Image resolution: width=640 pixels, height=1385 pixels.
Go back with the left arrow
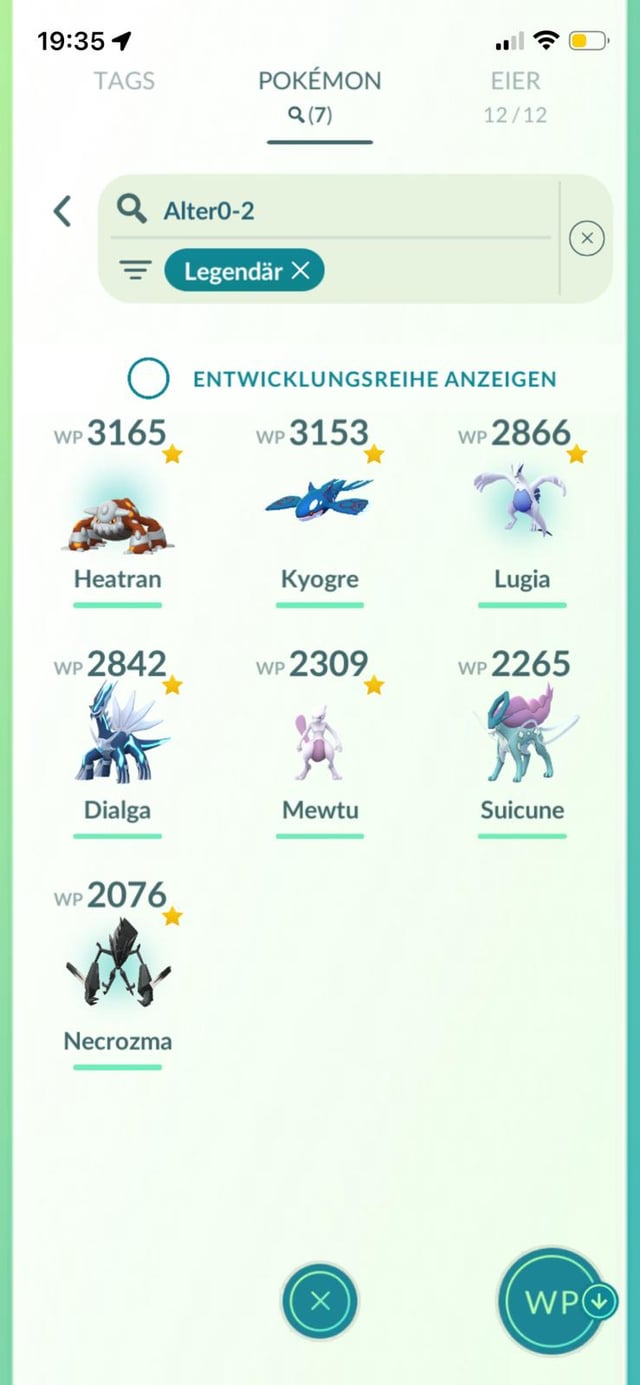coord(63,211)
